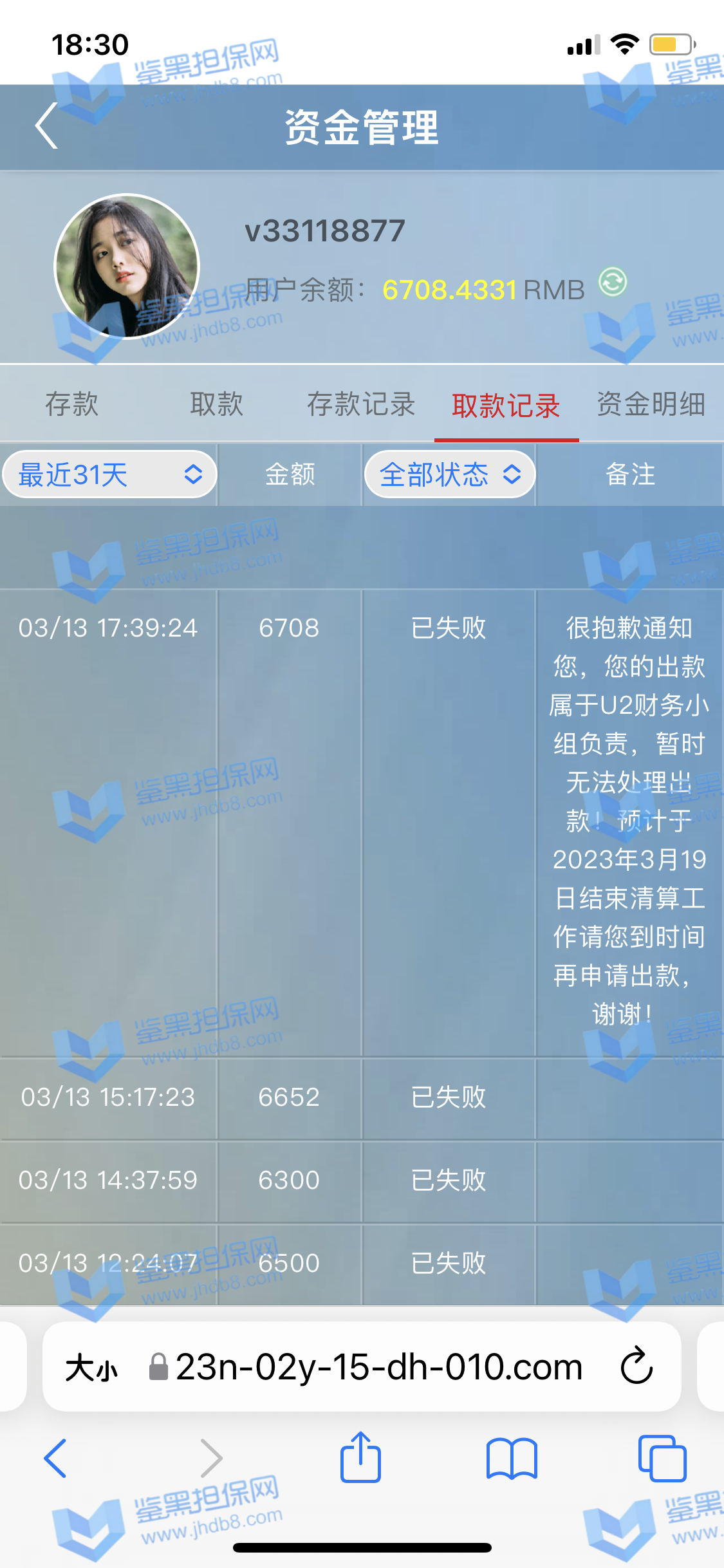Refresh the user balance

coord(612,282)
